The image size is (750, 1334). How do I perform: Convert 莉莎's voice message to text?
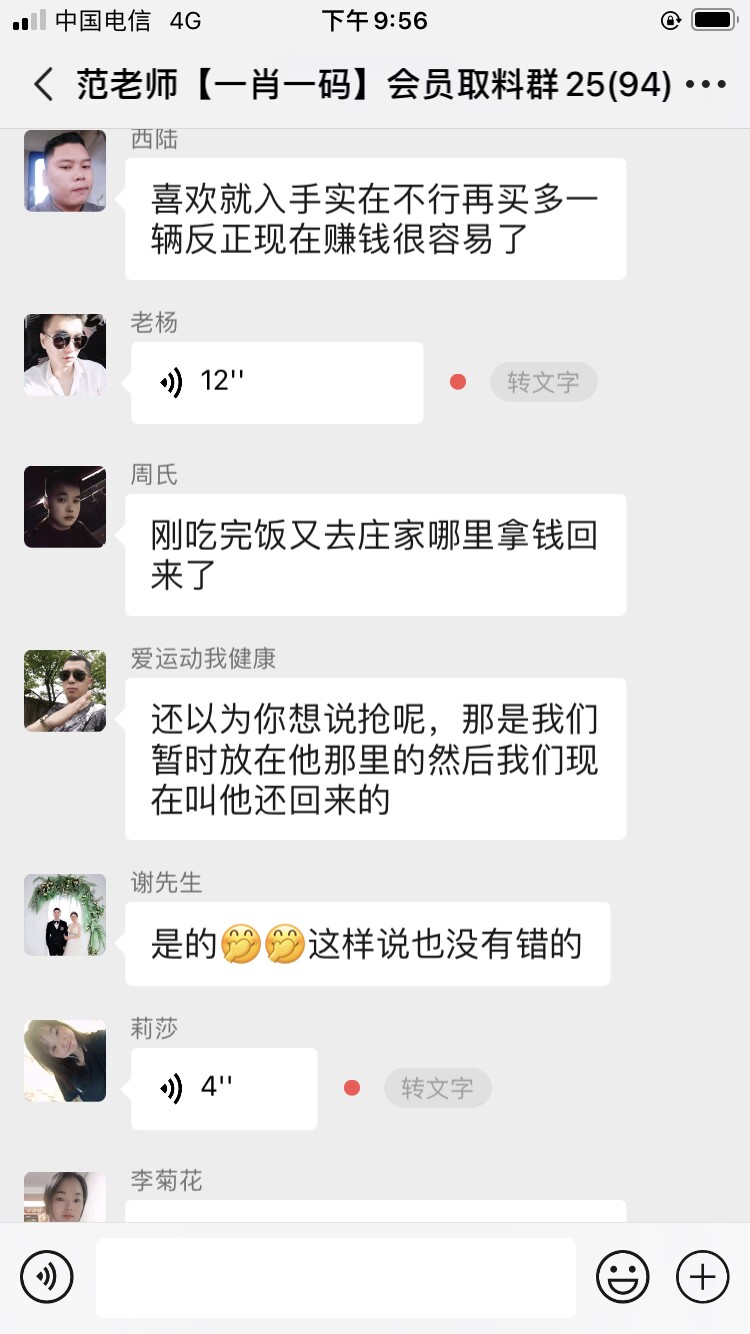pyautogui.click(x=437, y=1088)
